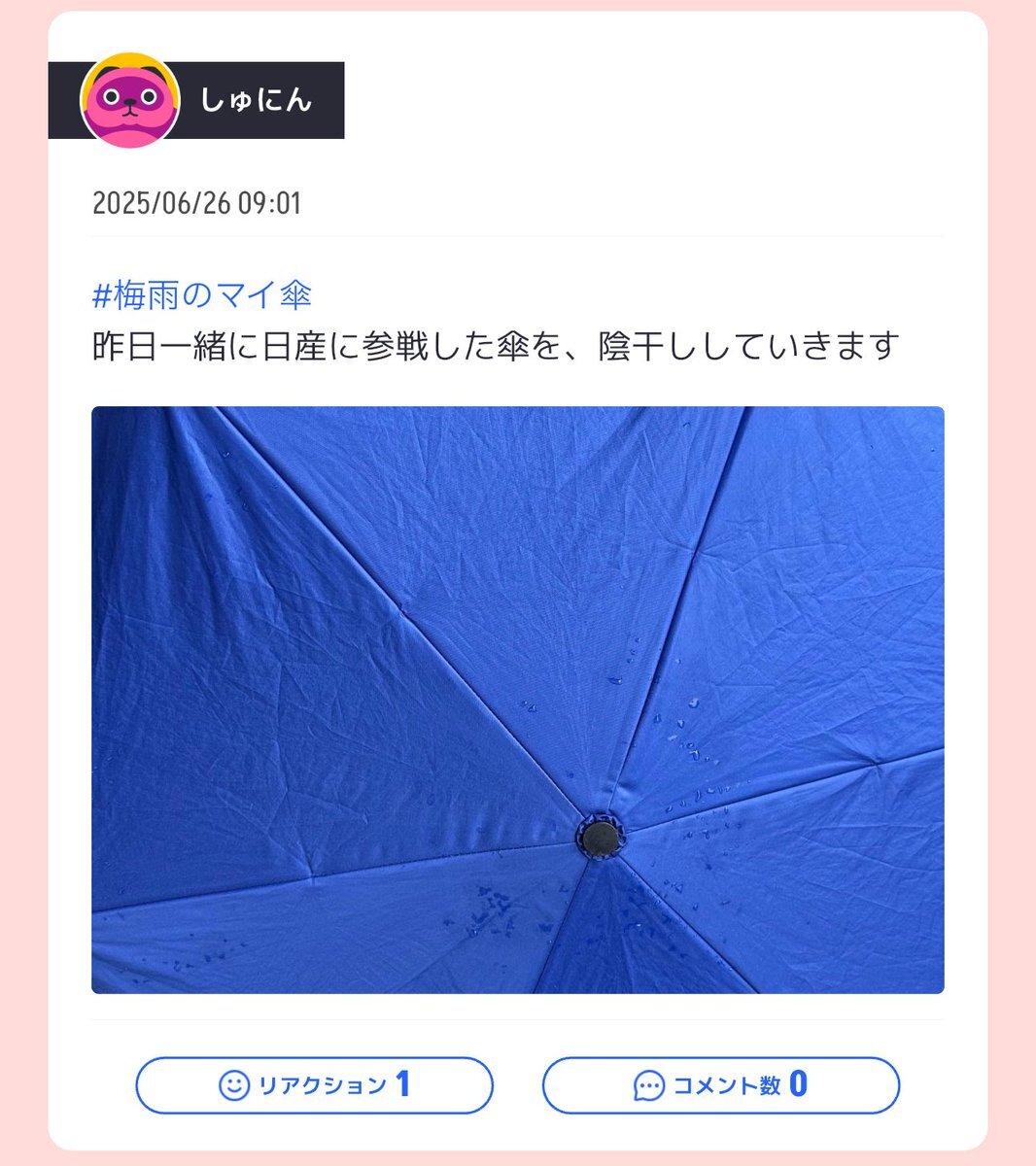Open the #梅雨のマイ傘 hashtag link
Screen dimensions: 1036x1166
point(201,294)
